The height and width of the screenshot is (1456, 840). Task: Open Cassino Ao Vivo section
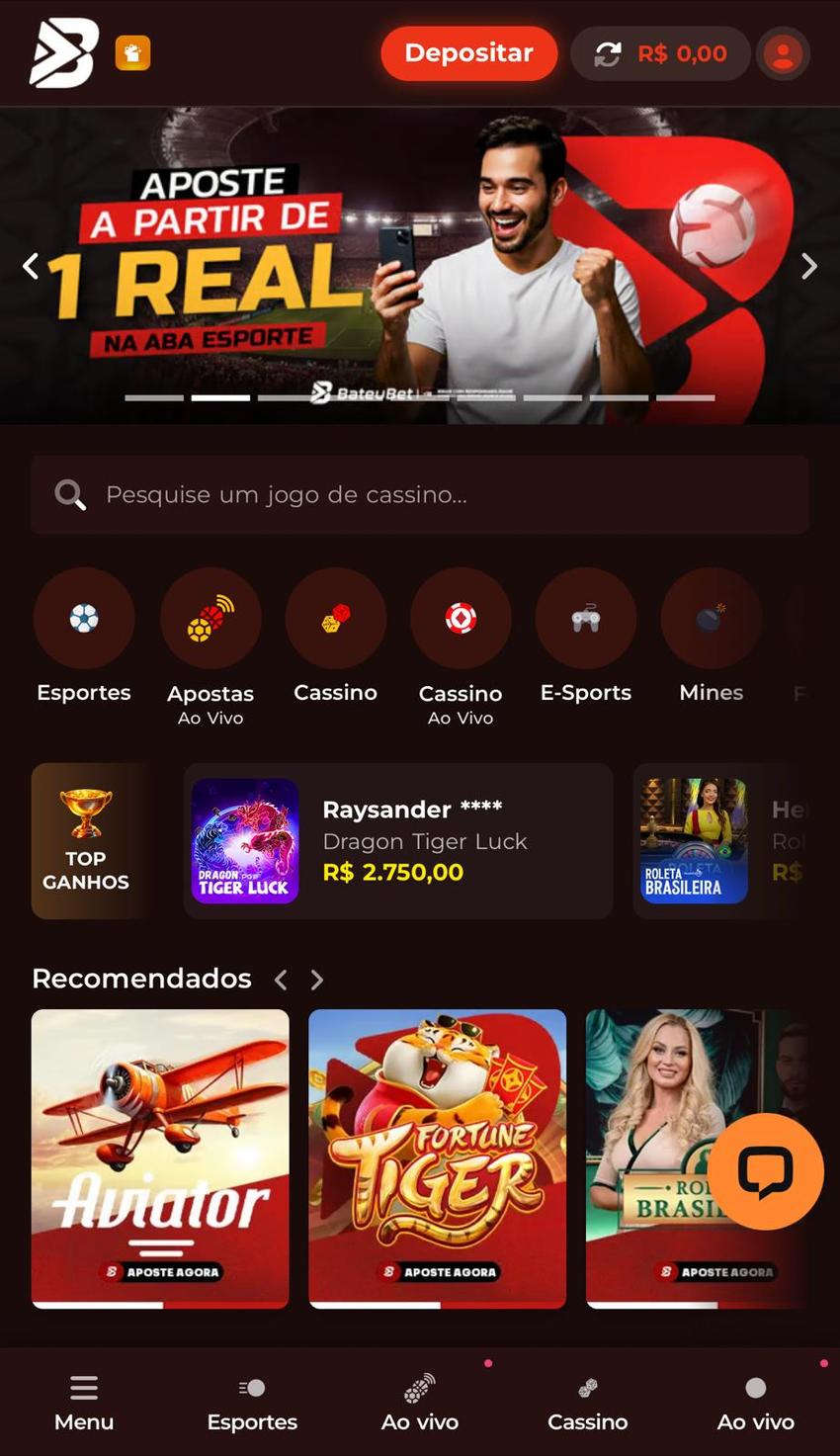pyautogui.click(x=461, y=617)
